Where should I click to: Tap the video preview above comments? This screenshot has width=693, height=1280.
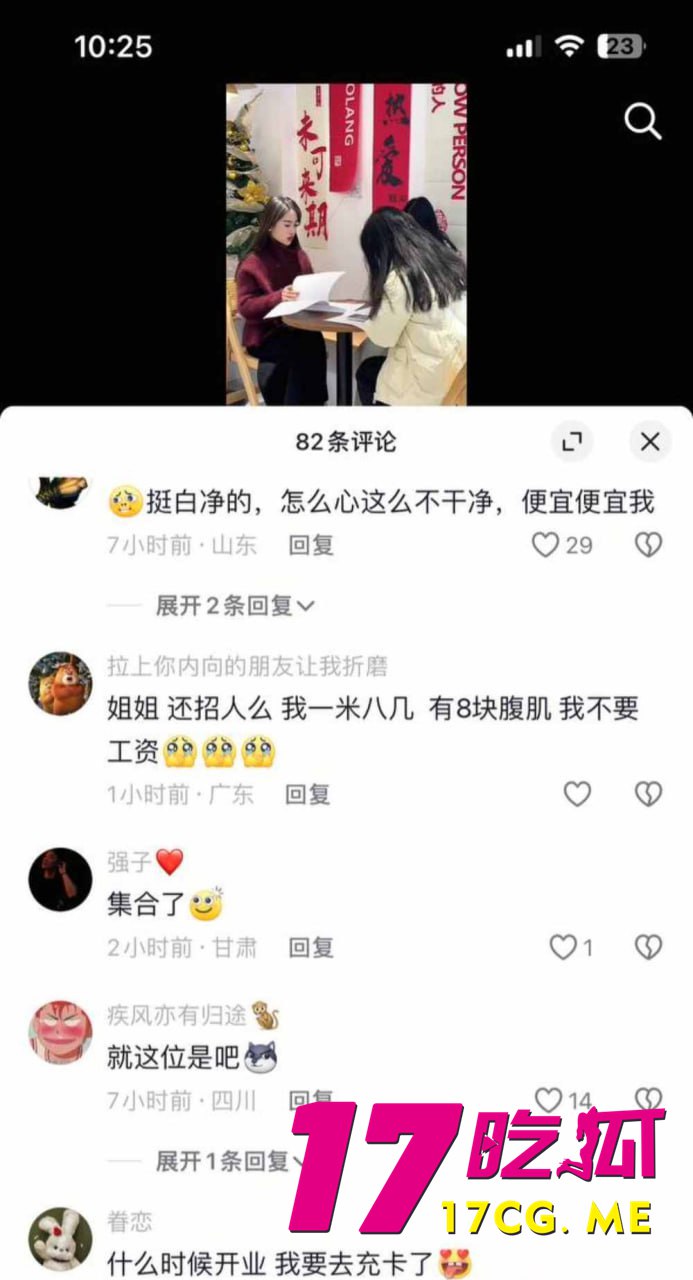click(x=345, y=245)
